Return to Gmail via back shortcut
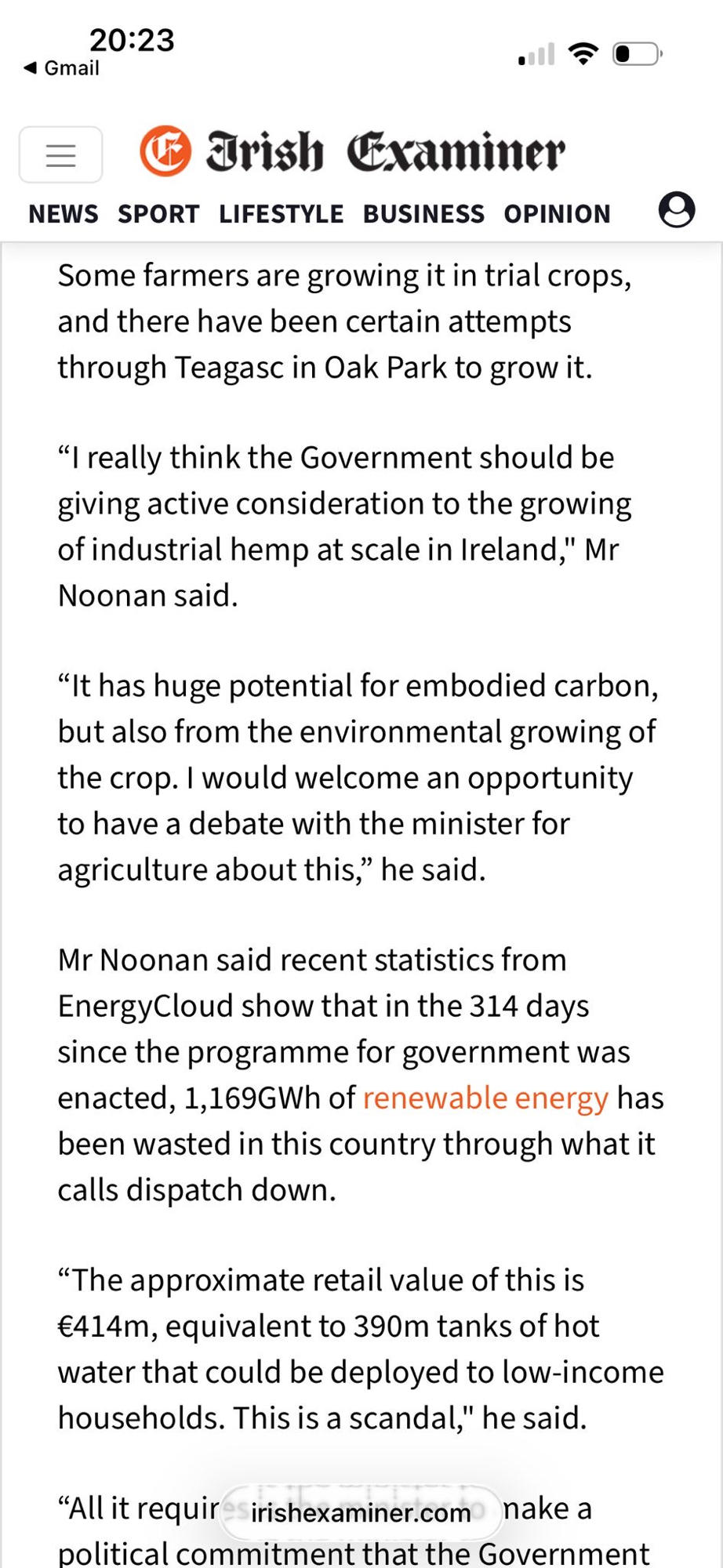The image size is (723, 1568). point(62,68)
